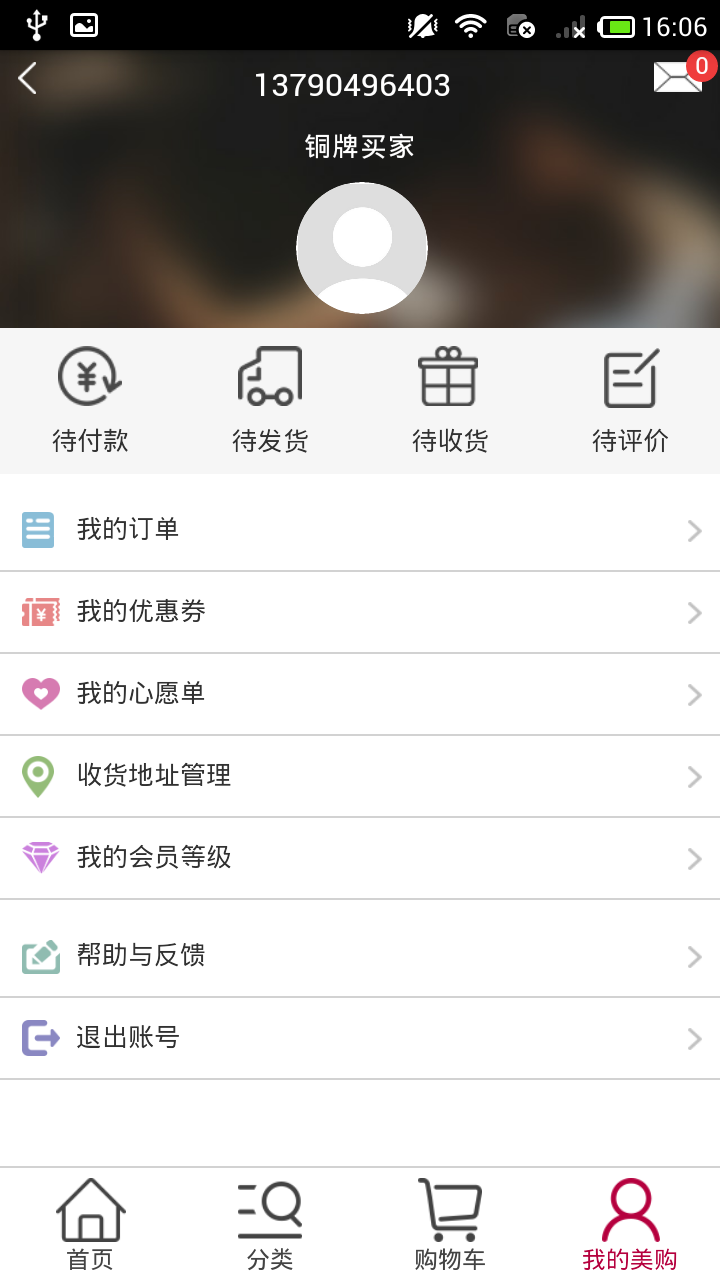Open 帮助与反馈 row

[x=360, y=956]
